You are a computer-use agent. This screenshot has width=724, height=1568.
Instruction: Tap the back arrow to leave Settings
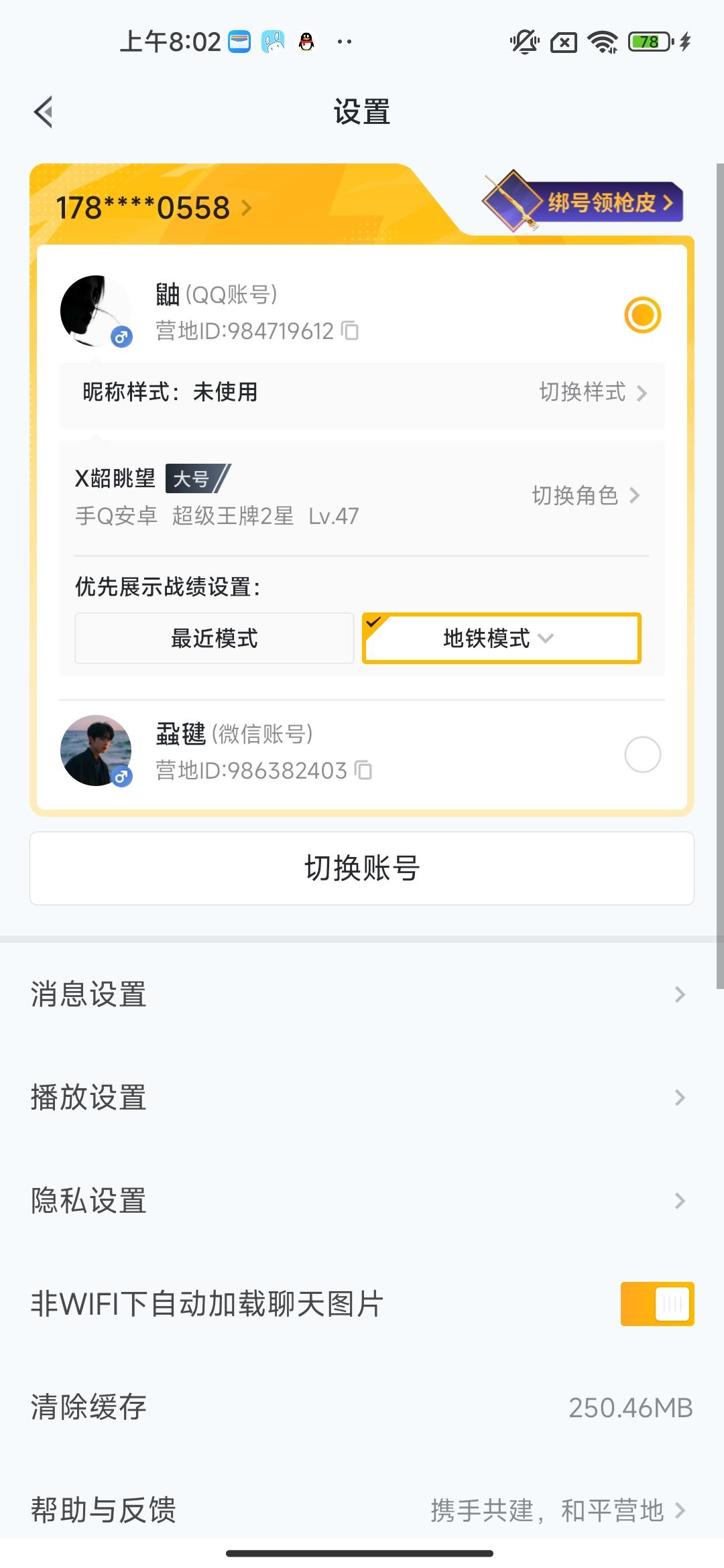43,111
